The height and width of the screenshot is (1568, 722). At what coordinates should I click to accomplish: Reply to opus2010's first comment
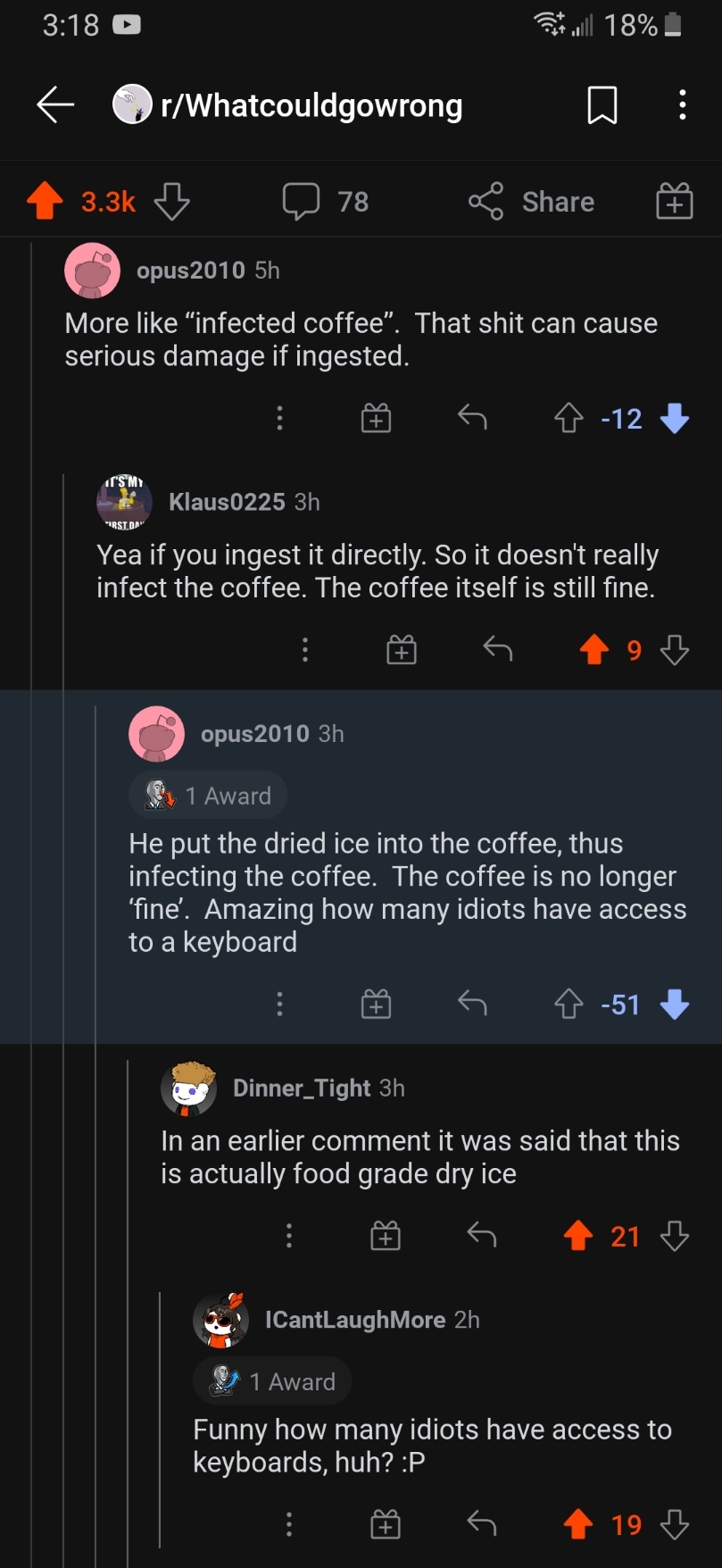pos(471,417)
